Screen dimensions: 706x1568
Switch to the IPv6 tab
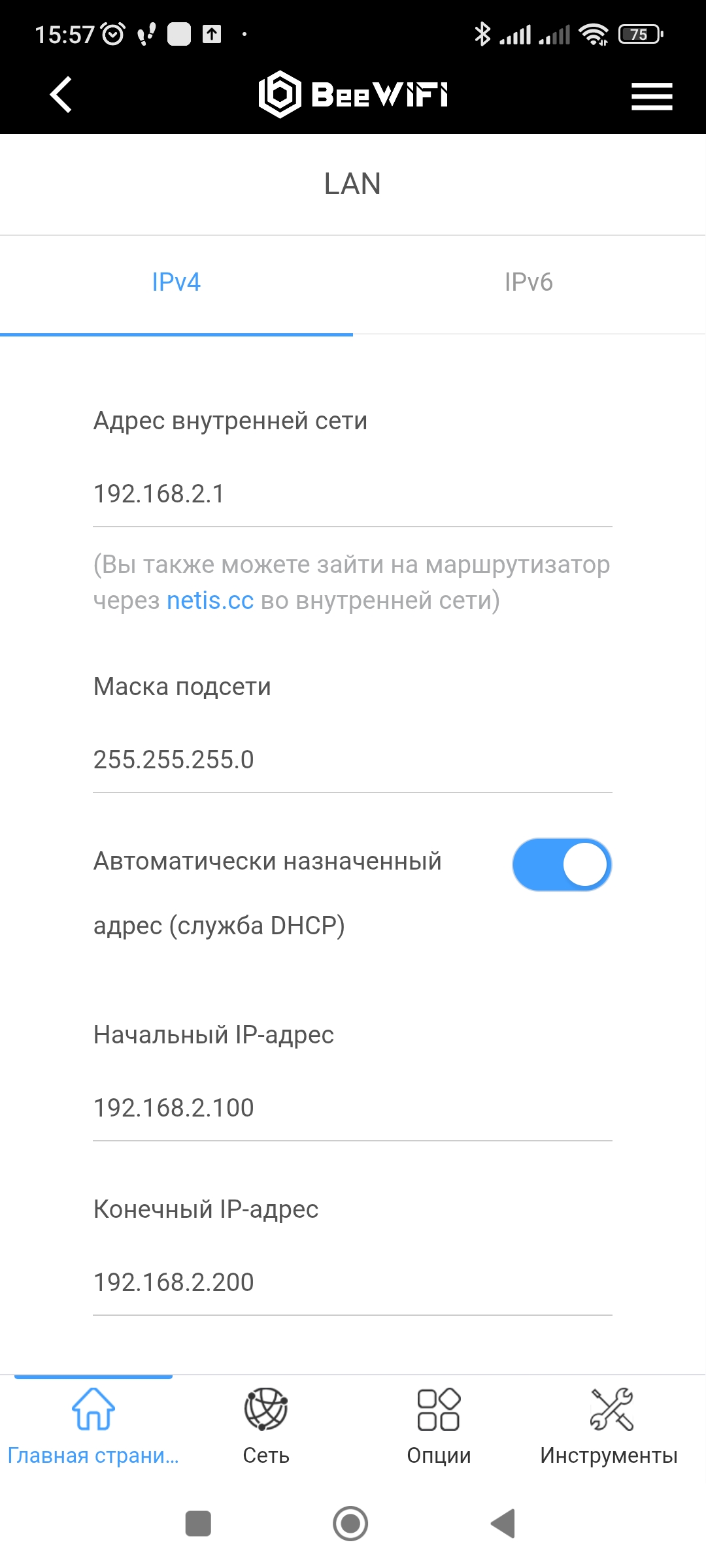tap(529, 282)
